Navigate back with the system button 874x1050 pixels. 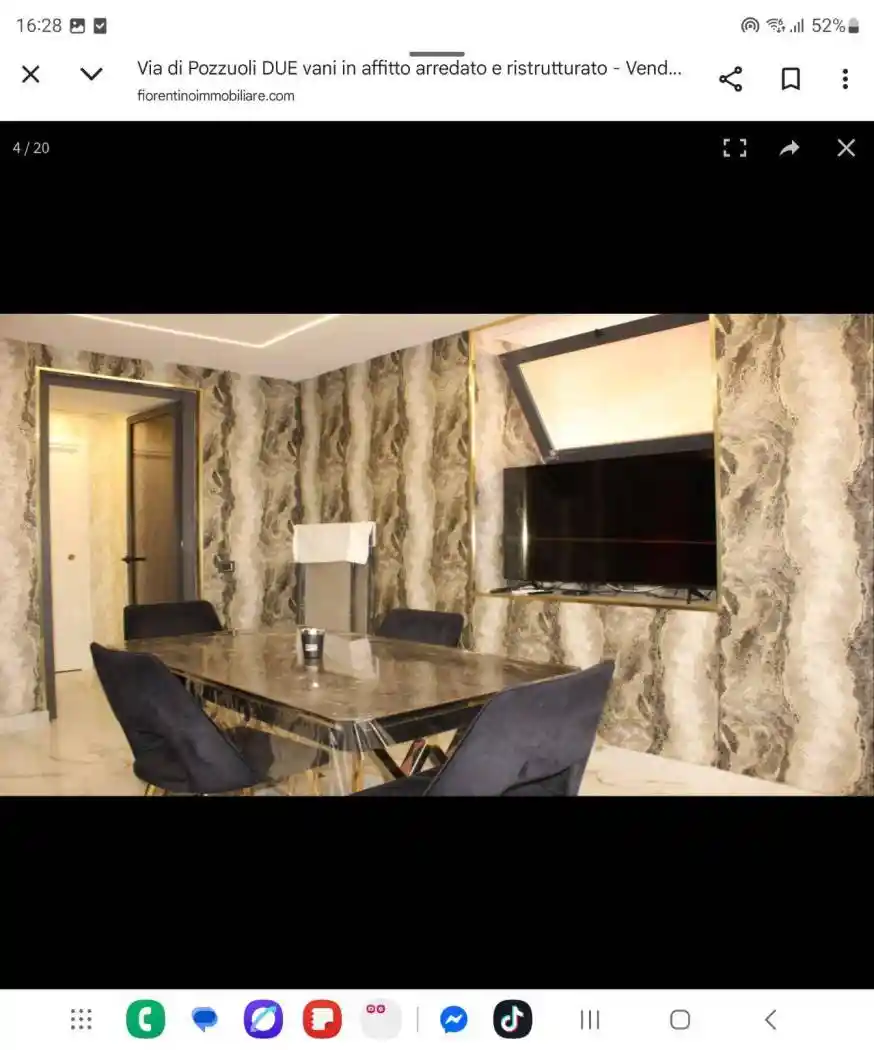tap(770, 1019)
